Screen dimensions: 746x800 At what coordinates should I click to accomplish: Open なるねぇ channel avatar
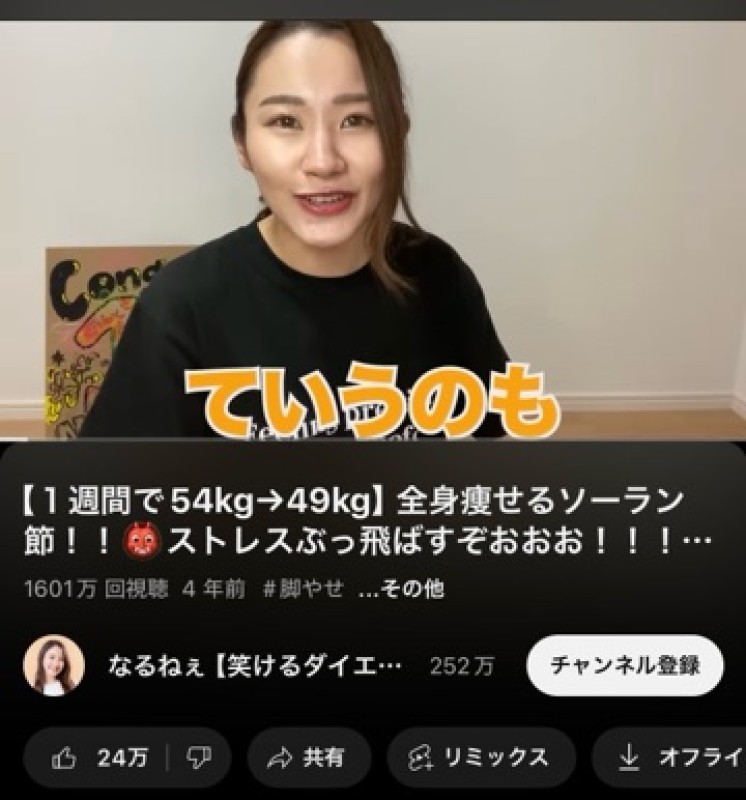[54, 666]
